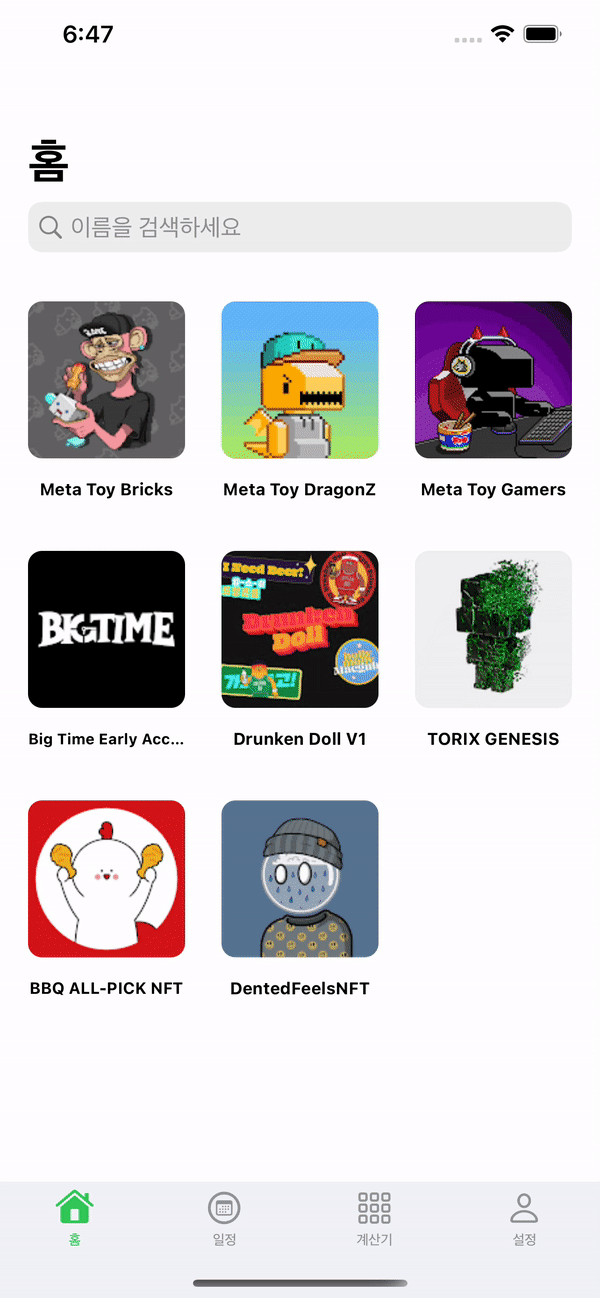Image resolution: width=600 pixels, height=1298 pixels.
Task: View the Meta Toy Gamers collection
Action: 493,380
